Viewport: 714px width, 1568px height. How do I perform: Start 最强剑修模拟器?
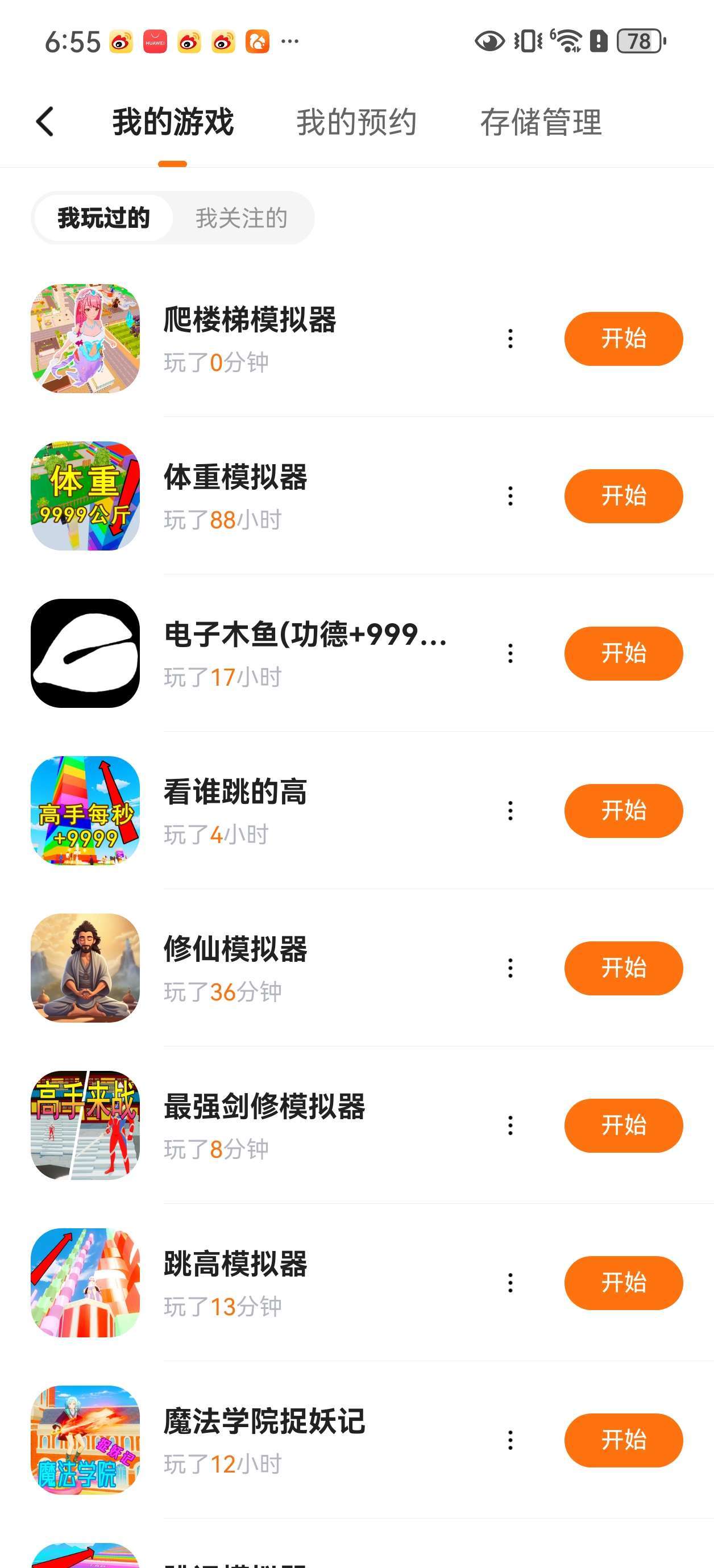click(622, 1125)
